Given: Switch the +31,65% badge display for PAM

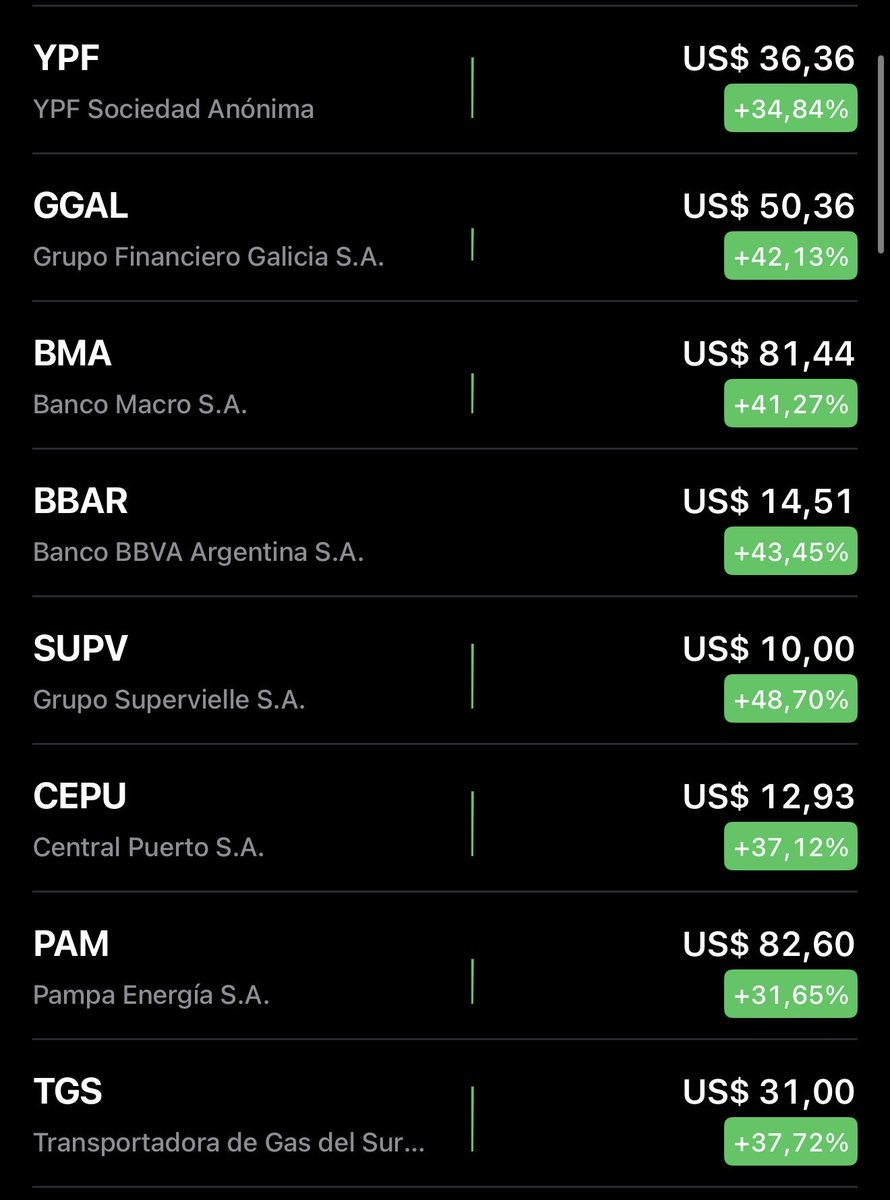Looking at the screenshot, I should (x=790, y=995).
